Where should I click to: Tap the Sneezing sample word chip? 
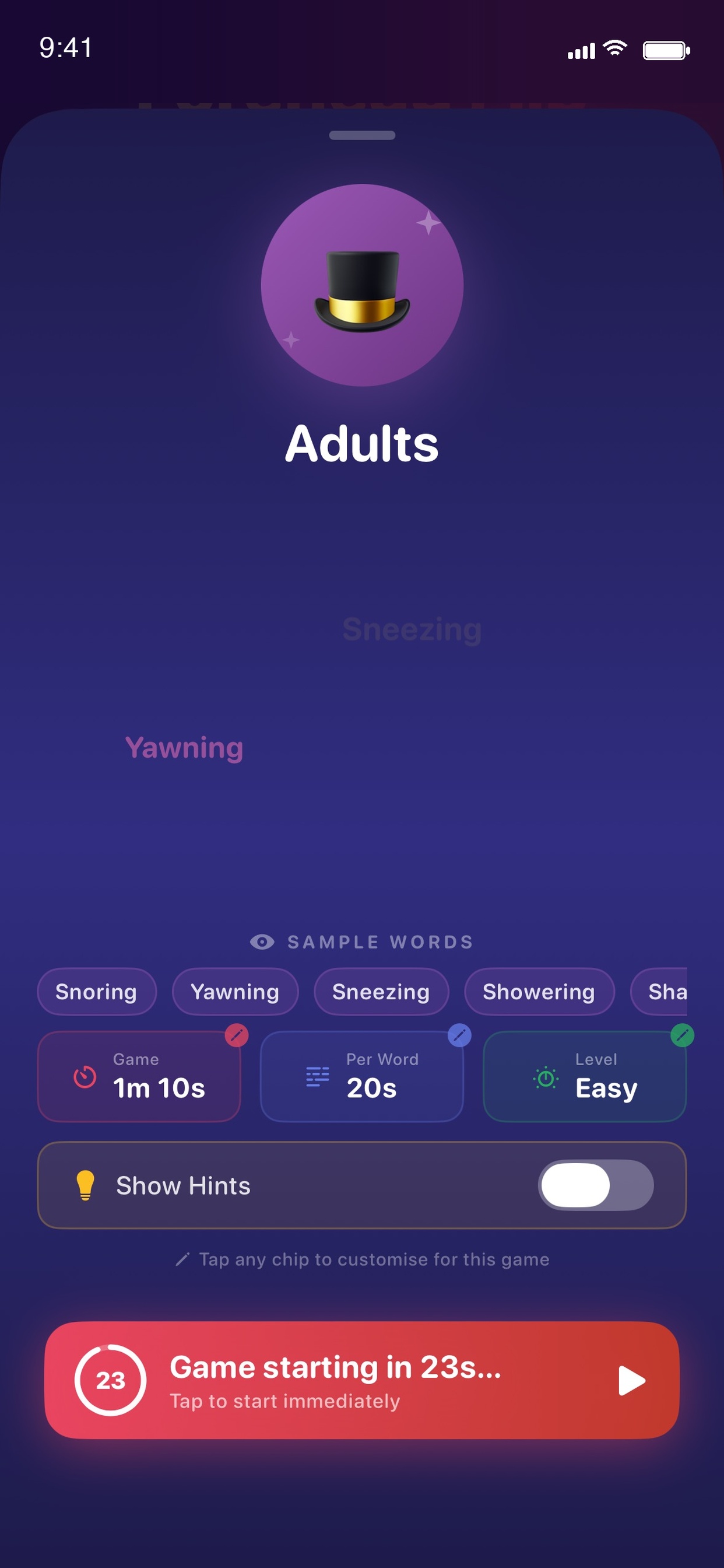click(x=381, y=992)
